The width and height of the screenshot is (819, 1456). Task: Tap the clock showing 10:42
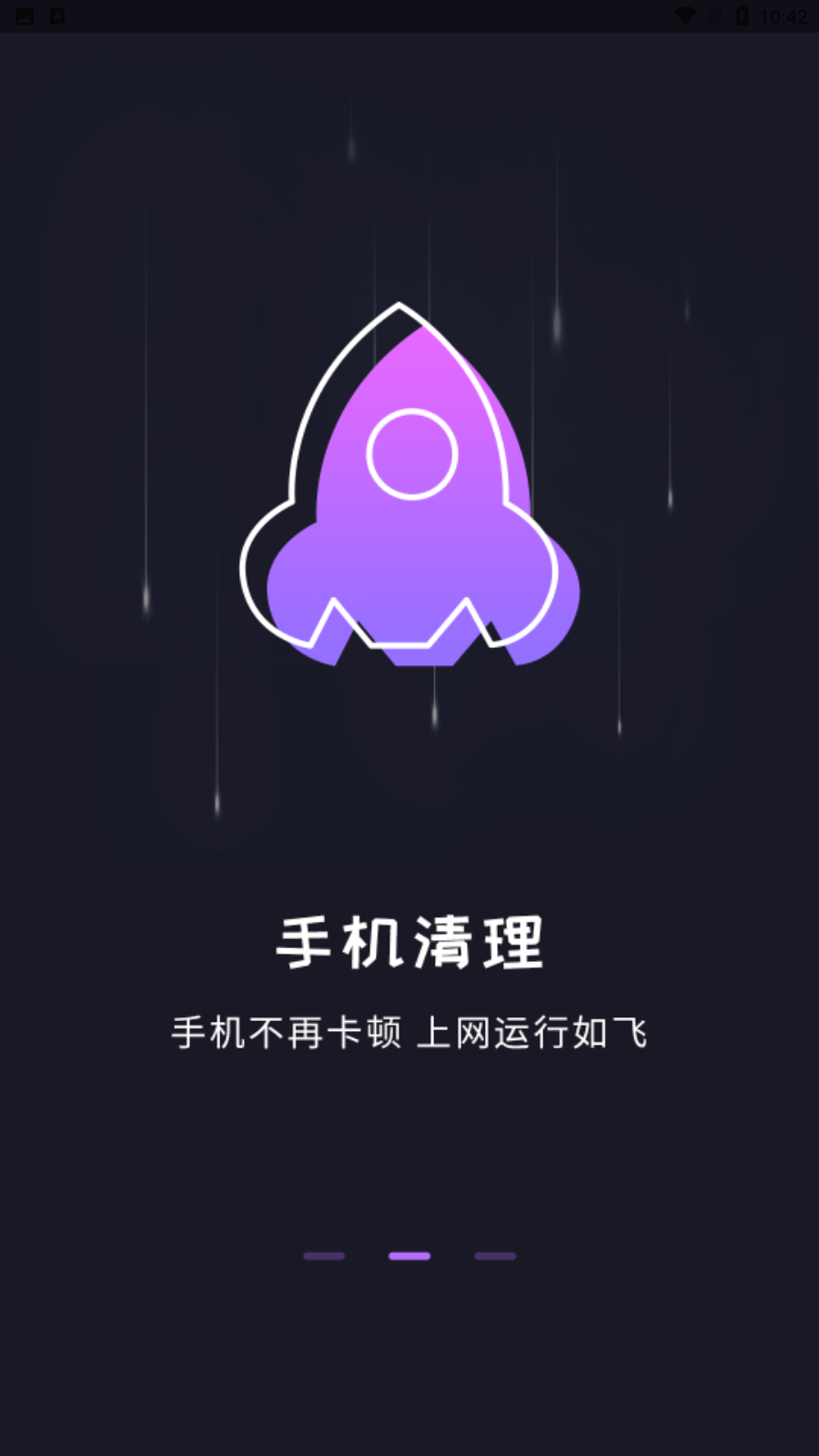coord(783,14)
